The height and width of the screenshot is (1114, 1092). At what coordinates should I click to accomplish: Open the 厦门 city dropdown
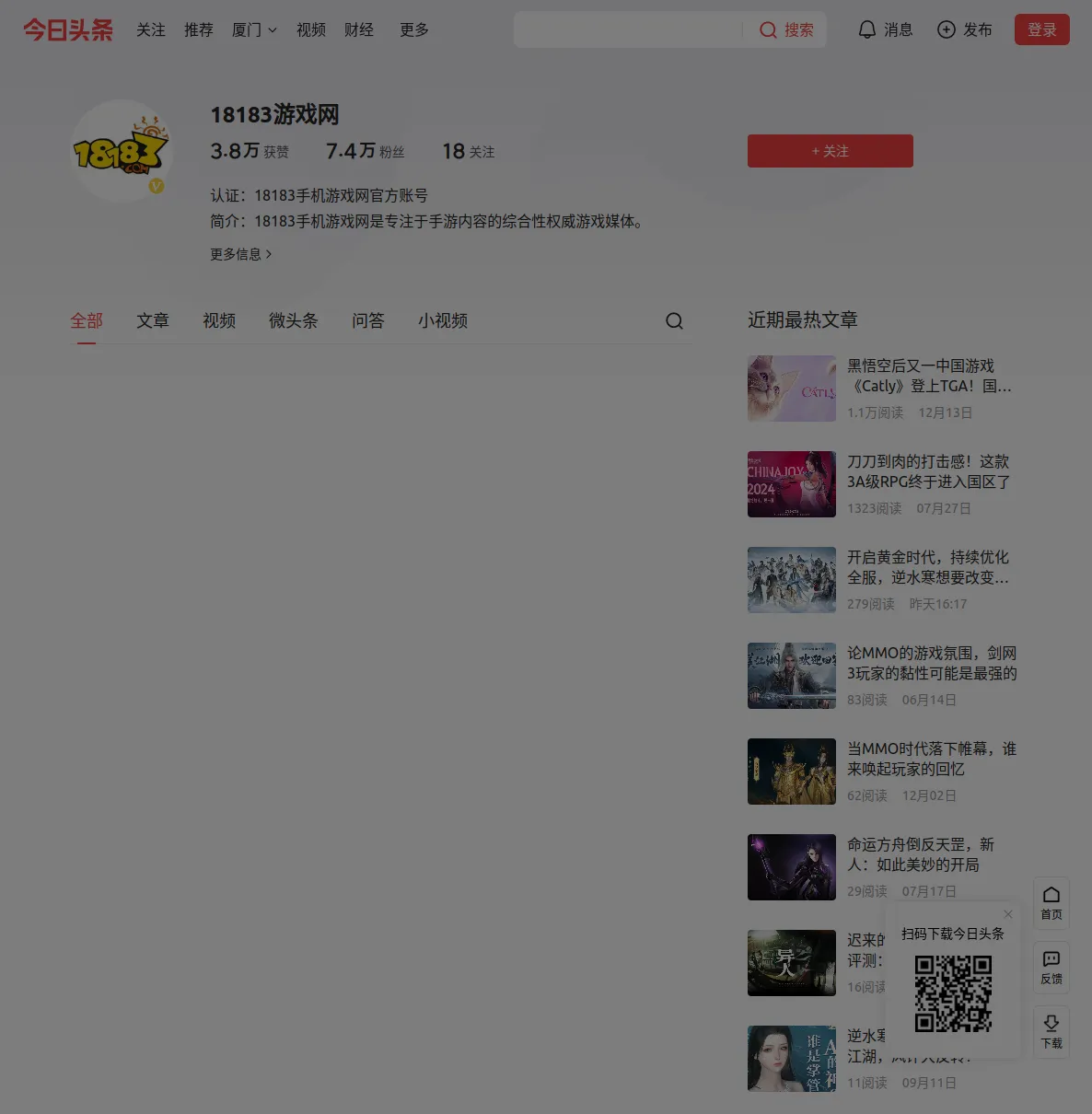[254, 30]
